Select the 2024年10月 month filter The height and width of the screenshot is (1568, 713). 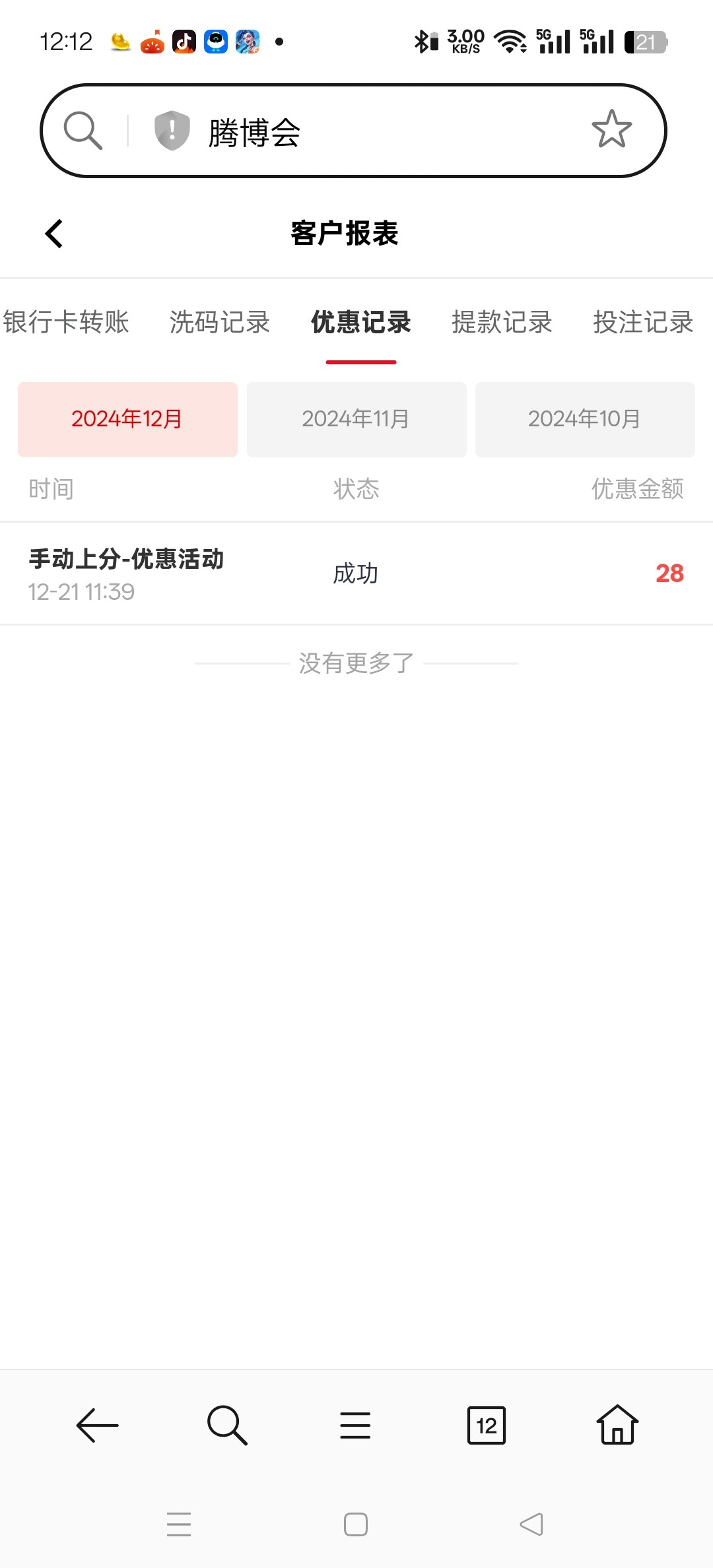[x=585, y=420]
